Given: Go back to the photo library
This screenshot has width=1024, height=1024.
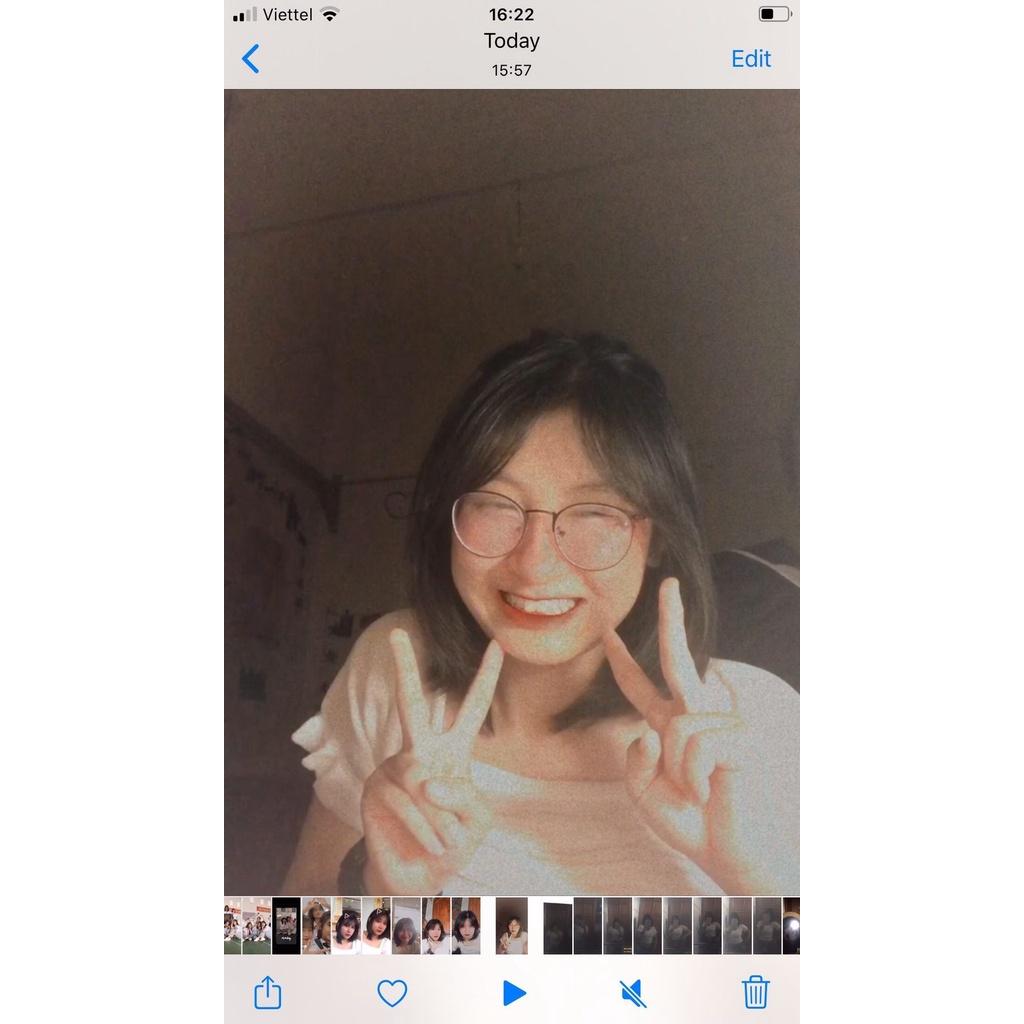Looking at the screenshot, I should (251, 59).
